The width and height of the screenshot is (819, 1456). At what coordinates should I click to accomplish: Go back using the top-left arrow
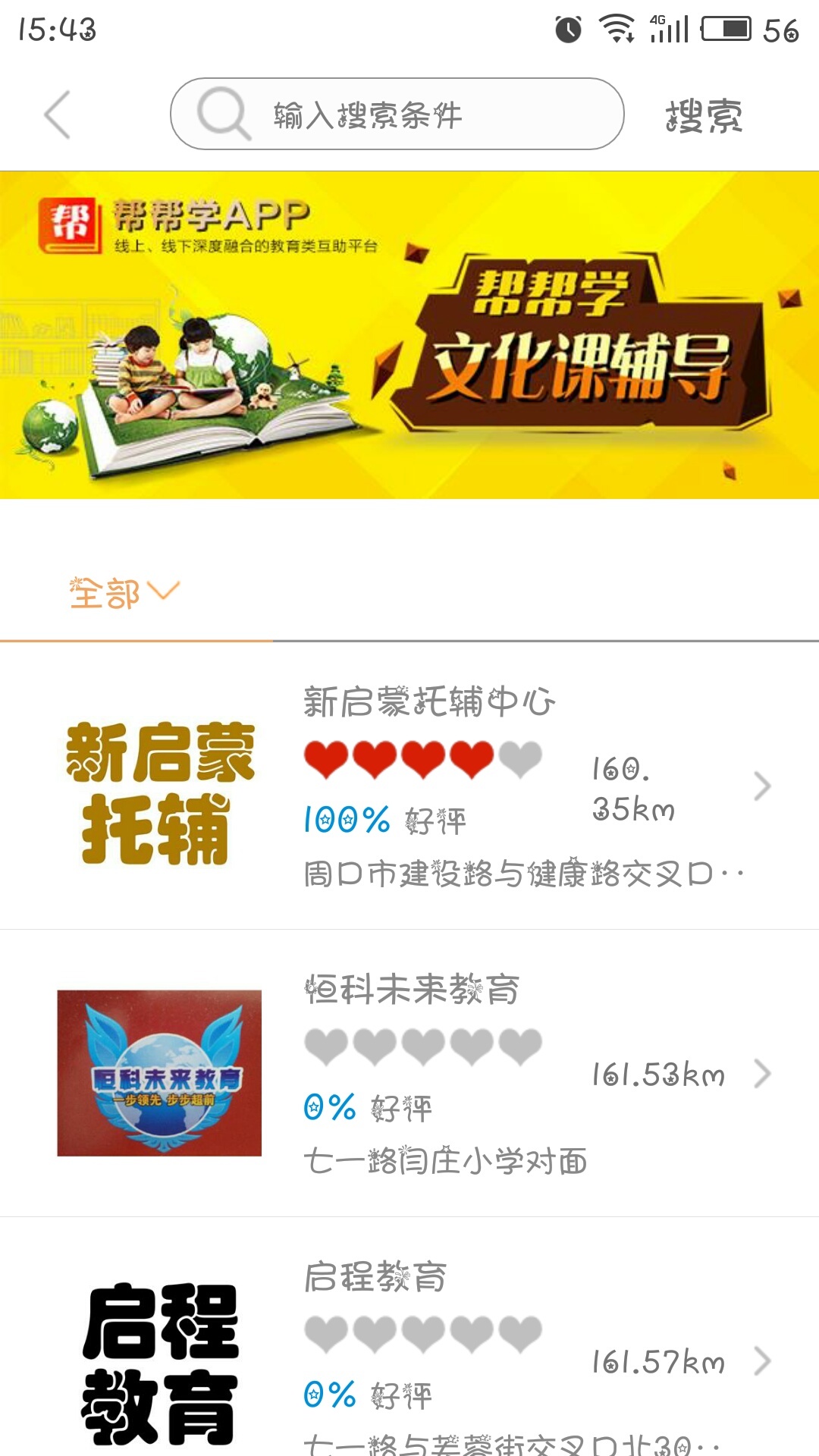58,115
